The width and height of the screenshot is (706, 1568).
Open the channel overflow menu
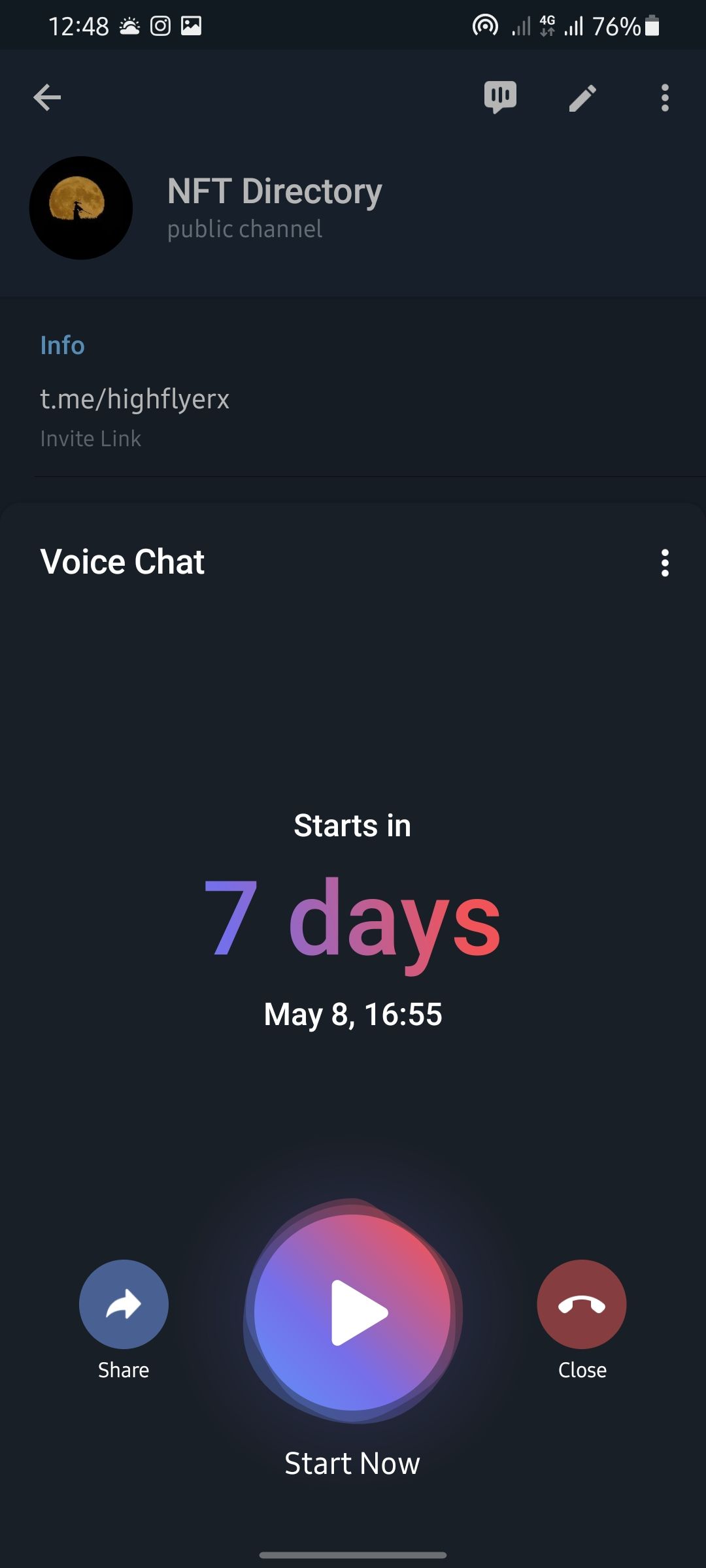click(665, 98)
